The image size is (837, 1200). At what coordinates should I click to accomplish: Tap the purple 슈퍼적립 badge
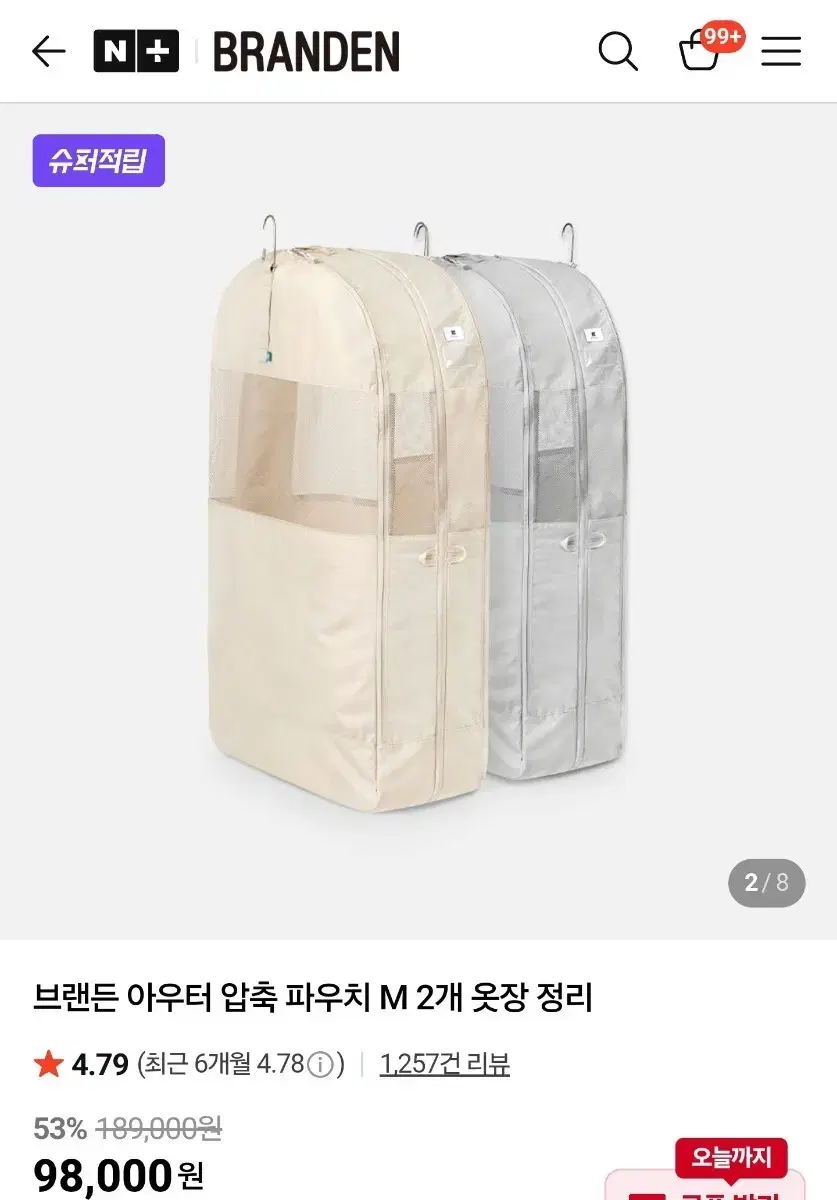(x=98, y=160)
